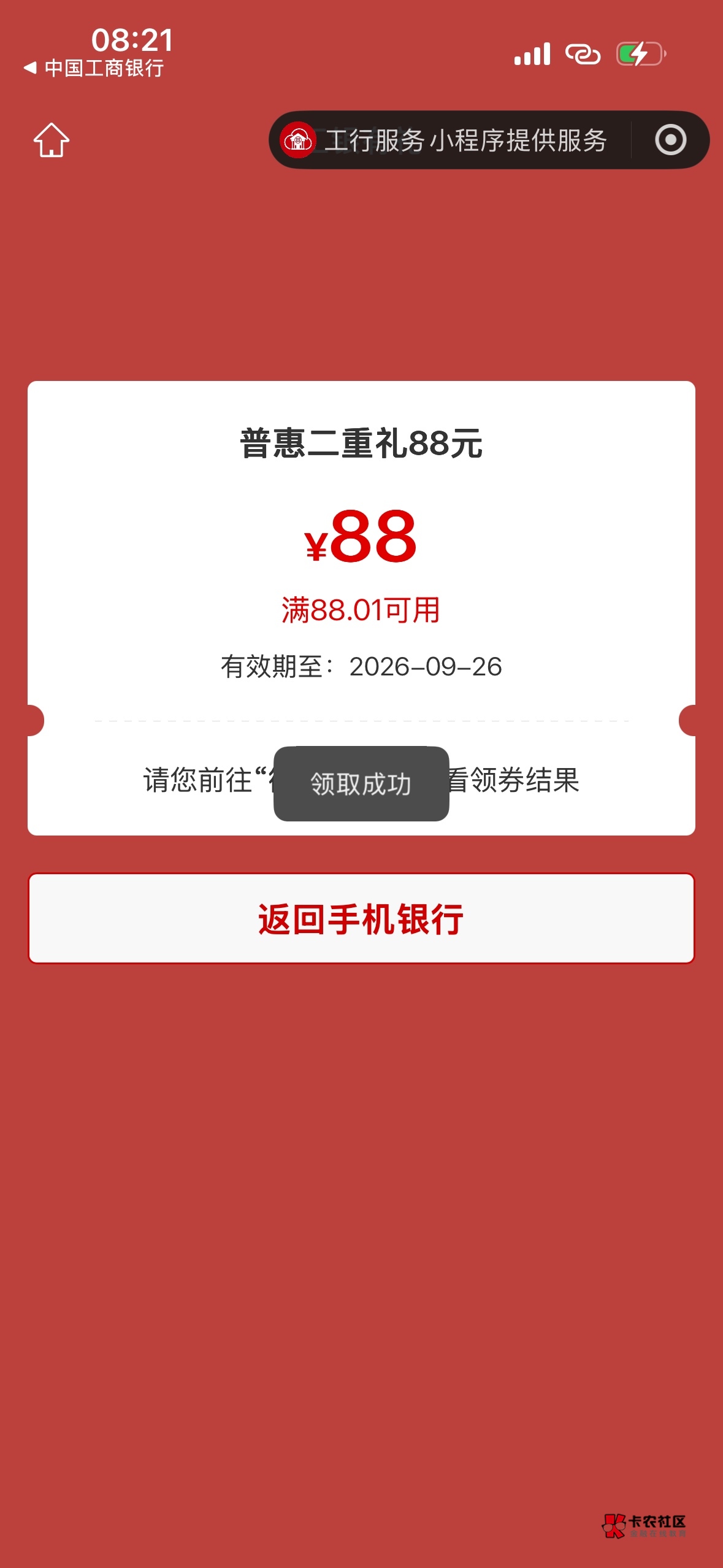Tap the 返回手机银行 button
This screenshot has width=723, height=1568.
click(x=361, y=918)
